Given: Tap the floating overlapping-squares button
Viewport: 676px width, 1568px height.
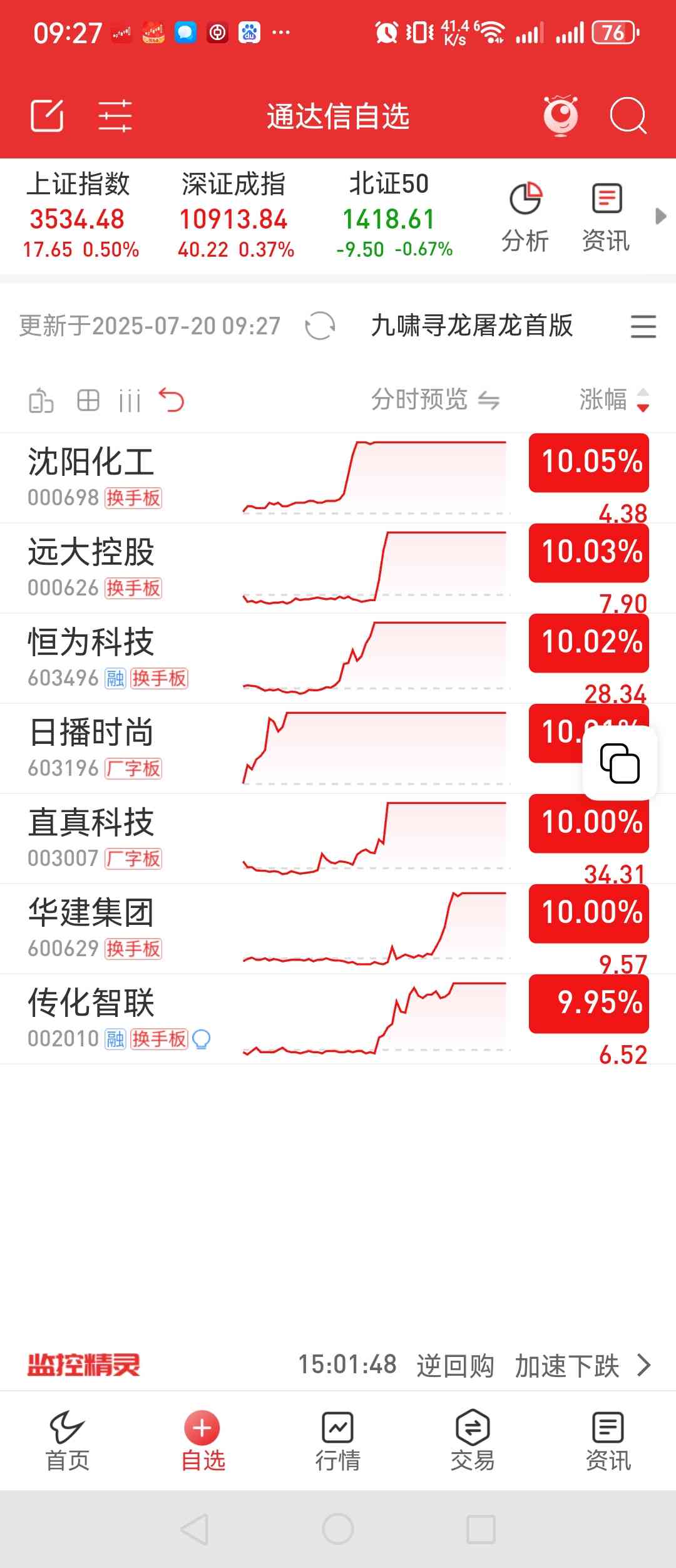Looking at the screenshot, I should [620, 763].
